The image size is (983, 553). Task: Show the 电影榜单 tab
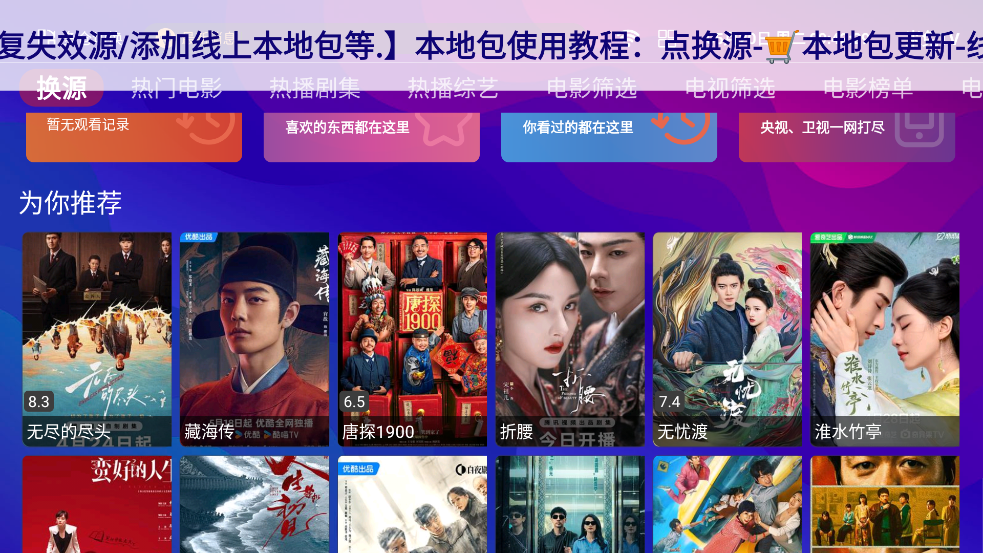(867, 89)
